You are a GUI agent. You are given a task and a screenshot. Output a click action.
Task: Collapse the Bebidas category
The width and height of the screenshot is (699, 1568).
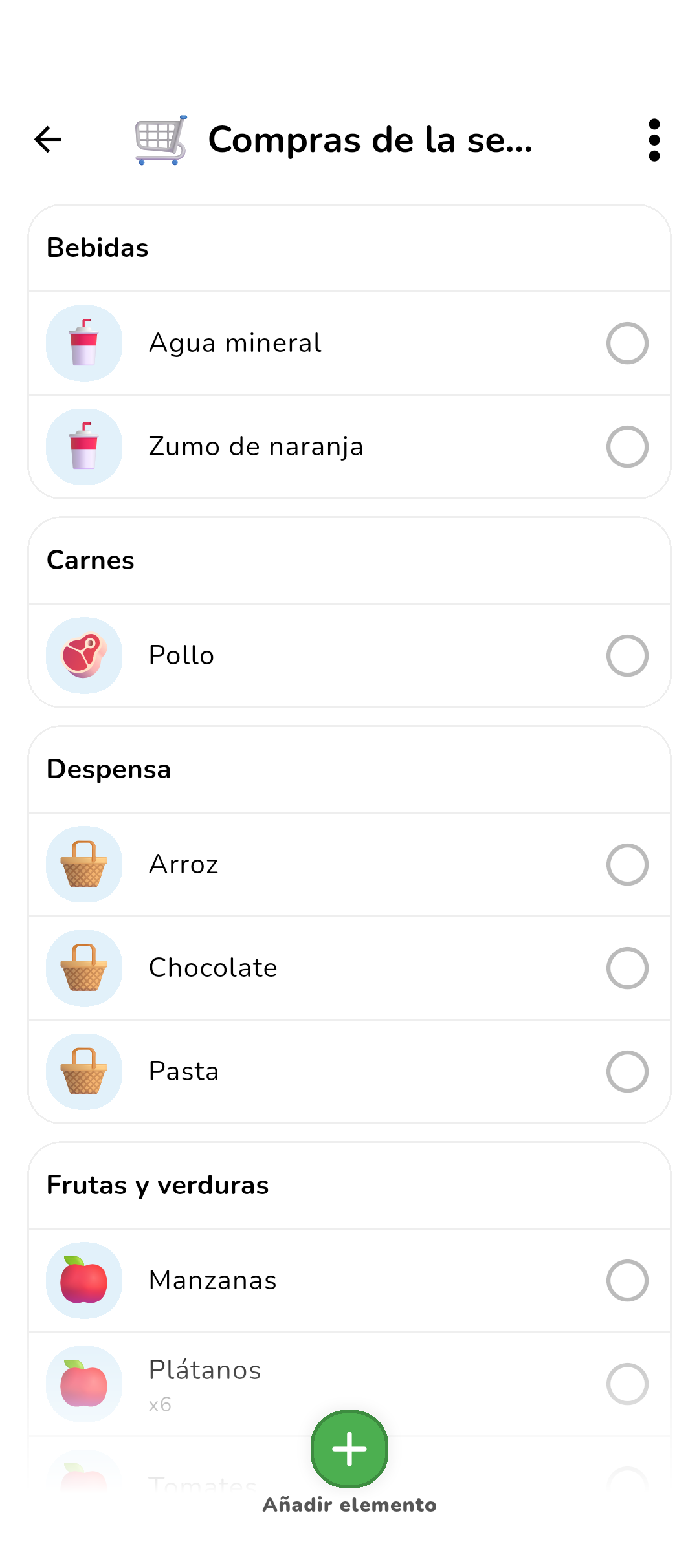97,248
